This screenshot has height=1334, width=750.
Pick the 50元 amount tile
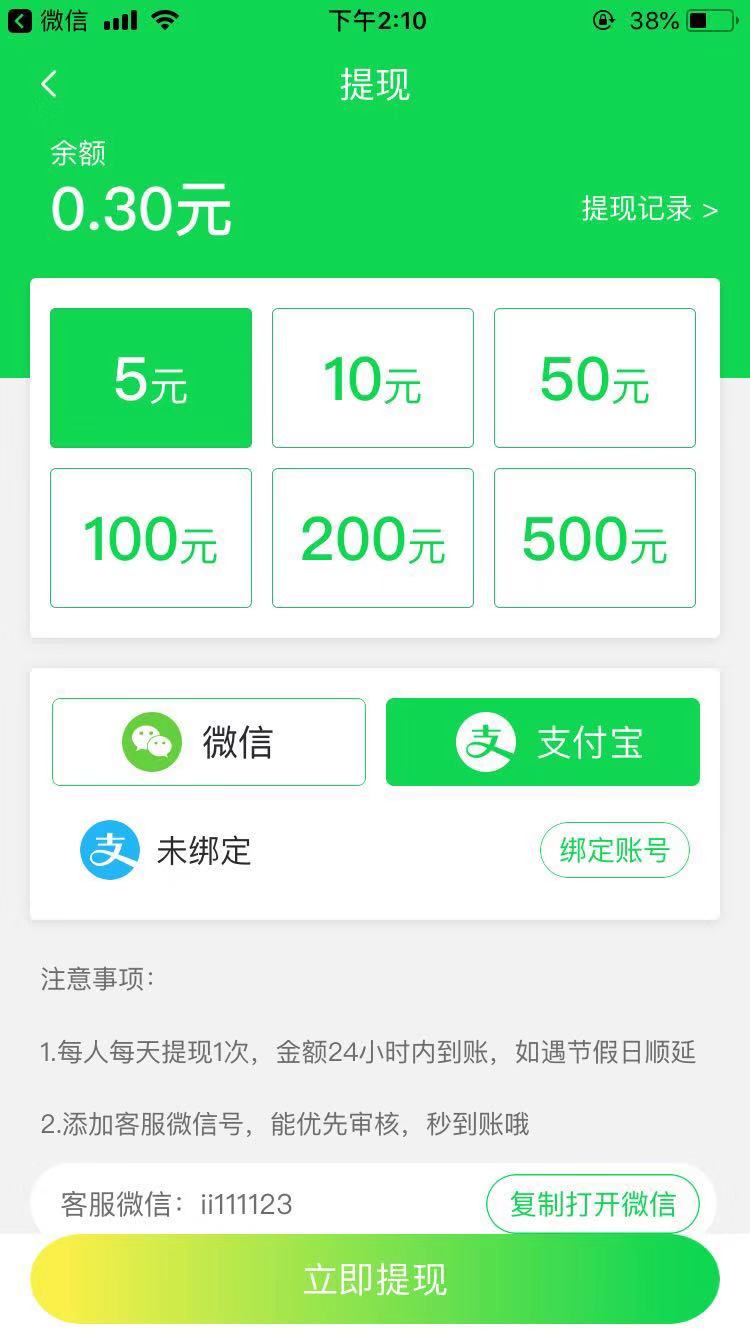(x=595, y=378)
